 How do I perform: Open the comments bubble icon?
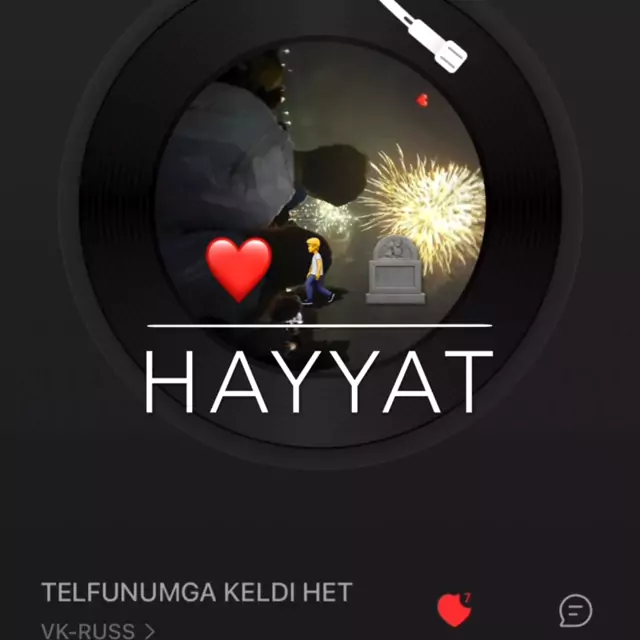pyautogui.click(x=575, y=610)
